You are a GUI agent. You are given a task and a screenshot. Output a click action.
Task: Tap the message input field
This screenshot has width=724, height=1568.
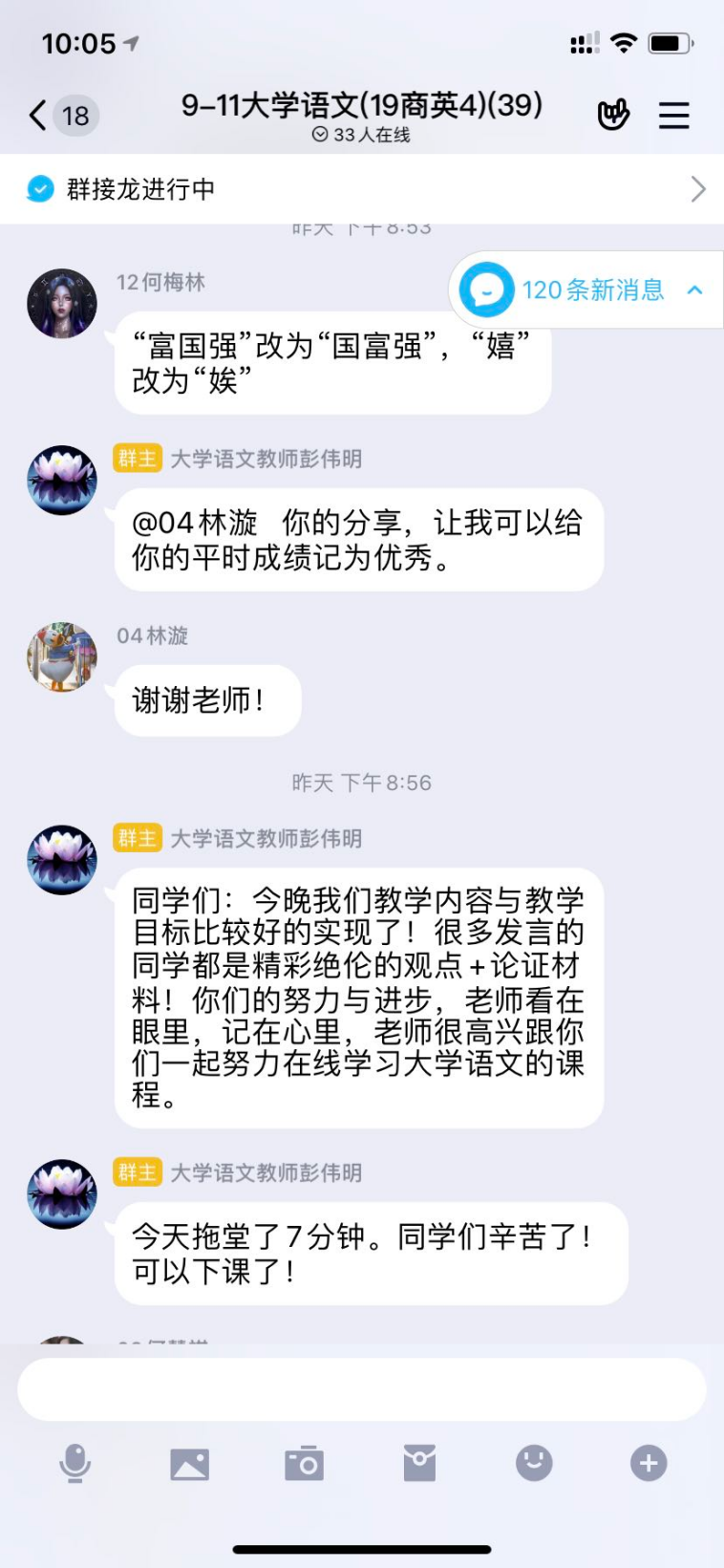pyautogui.click(x=362, y=1388)
